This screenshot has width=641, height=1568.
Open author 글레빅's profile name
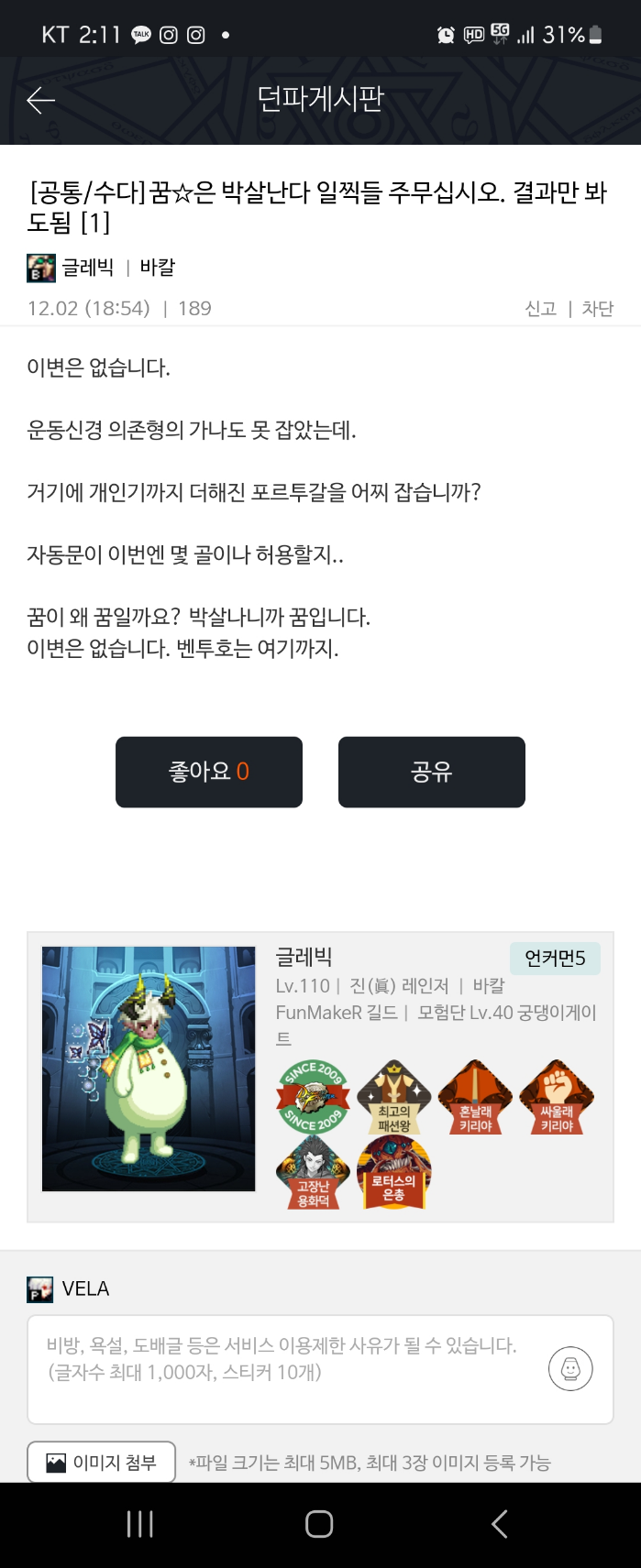coord(87,268)
